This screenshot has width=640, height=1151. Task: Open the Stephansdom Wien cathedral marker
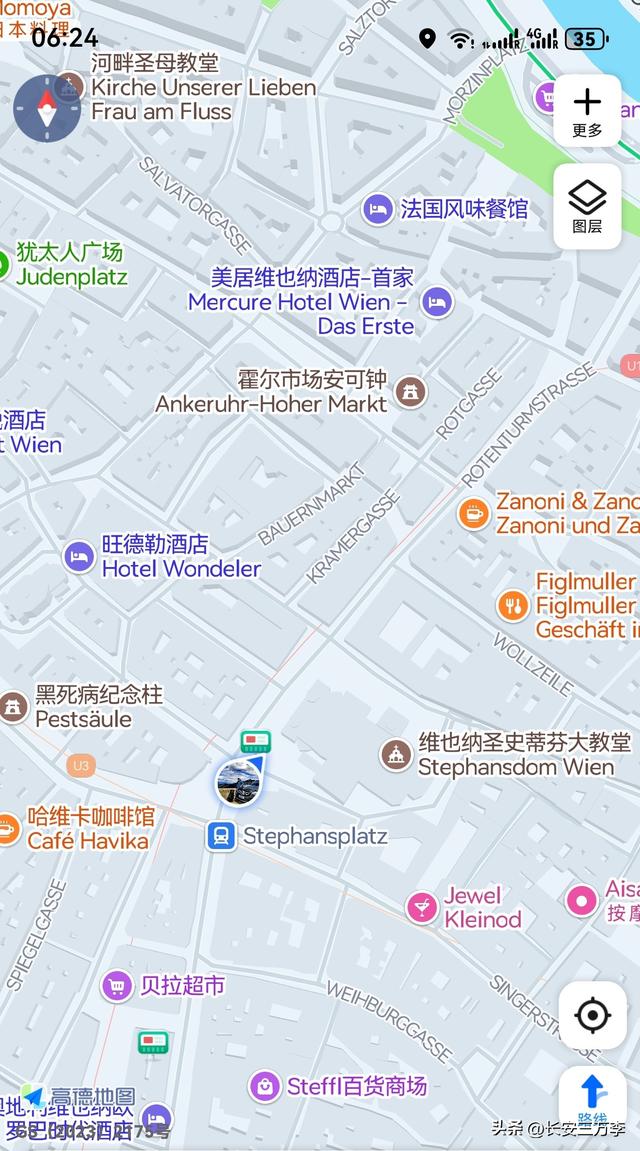[x=397, y=755]
